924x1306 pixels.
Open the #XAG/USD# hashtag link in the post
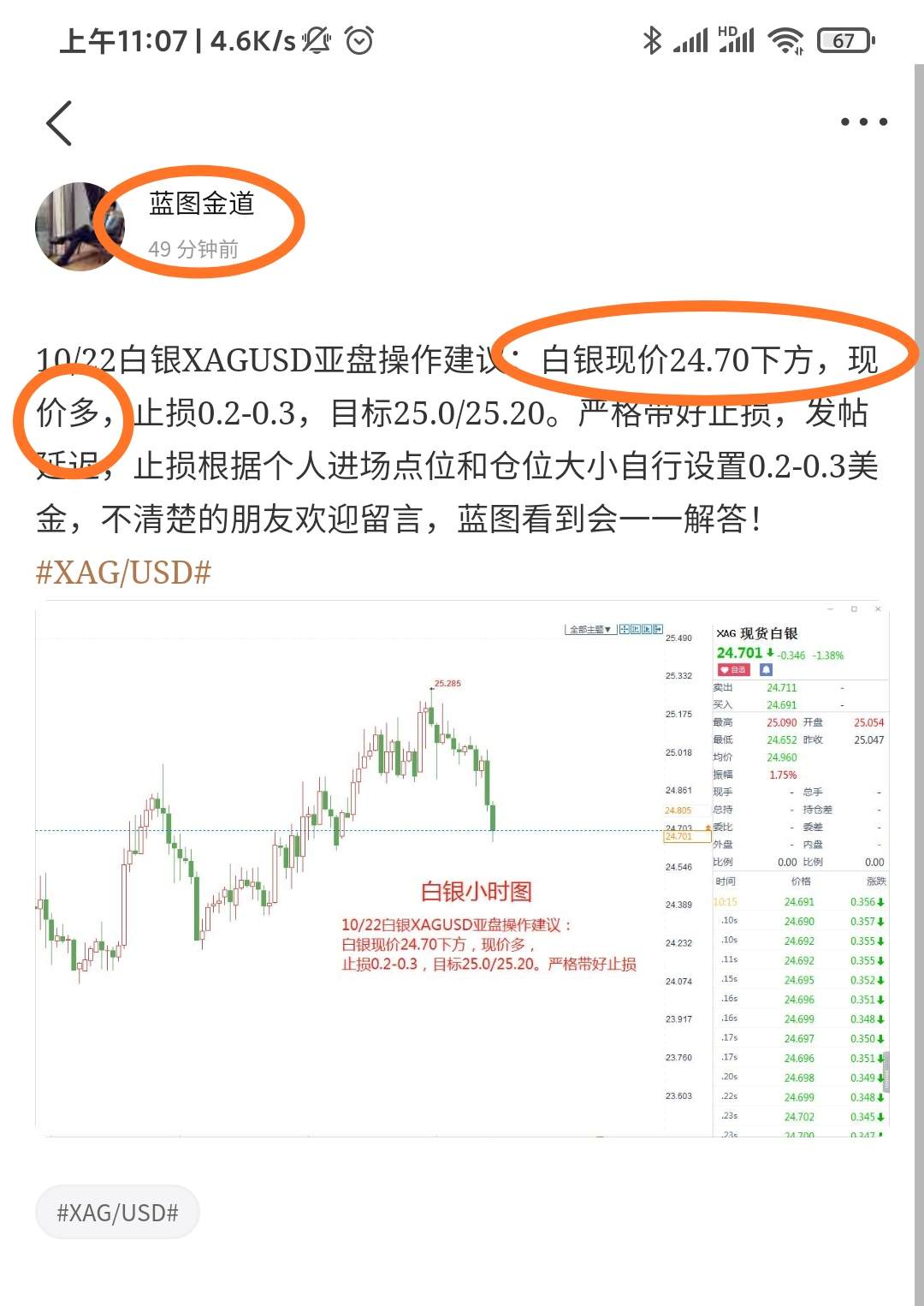[x=123, y=573]
